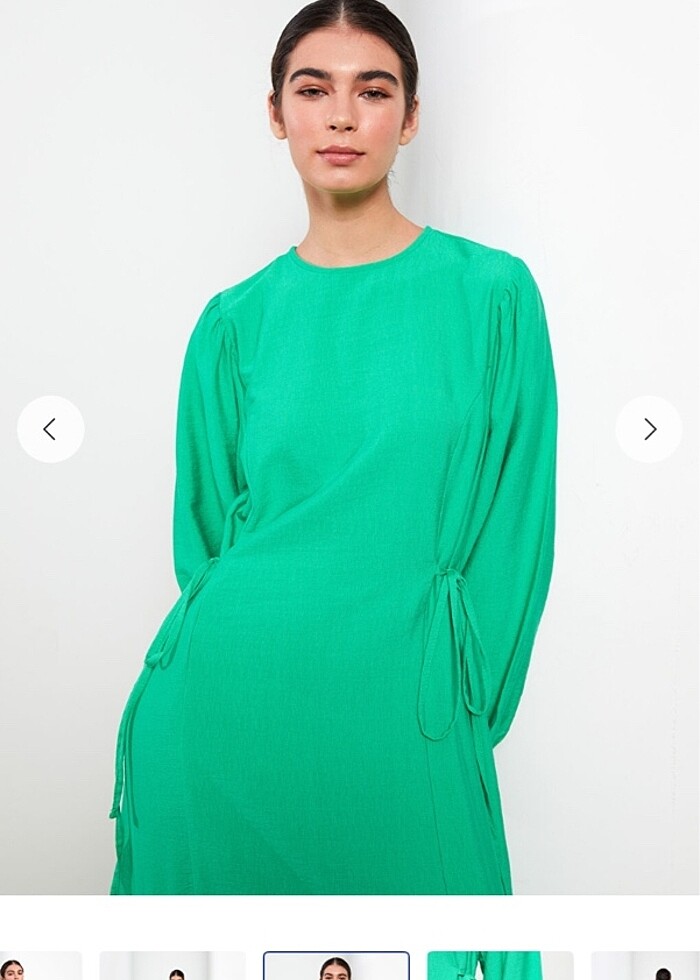Select the highlighted thumbnail with blue border
Screen dimensions: 700x980
pos(336,966)
